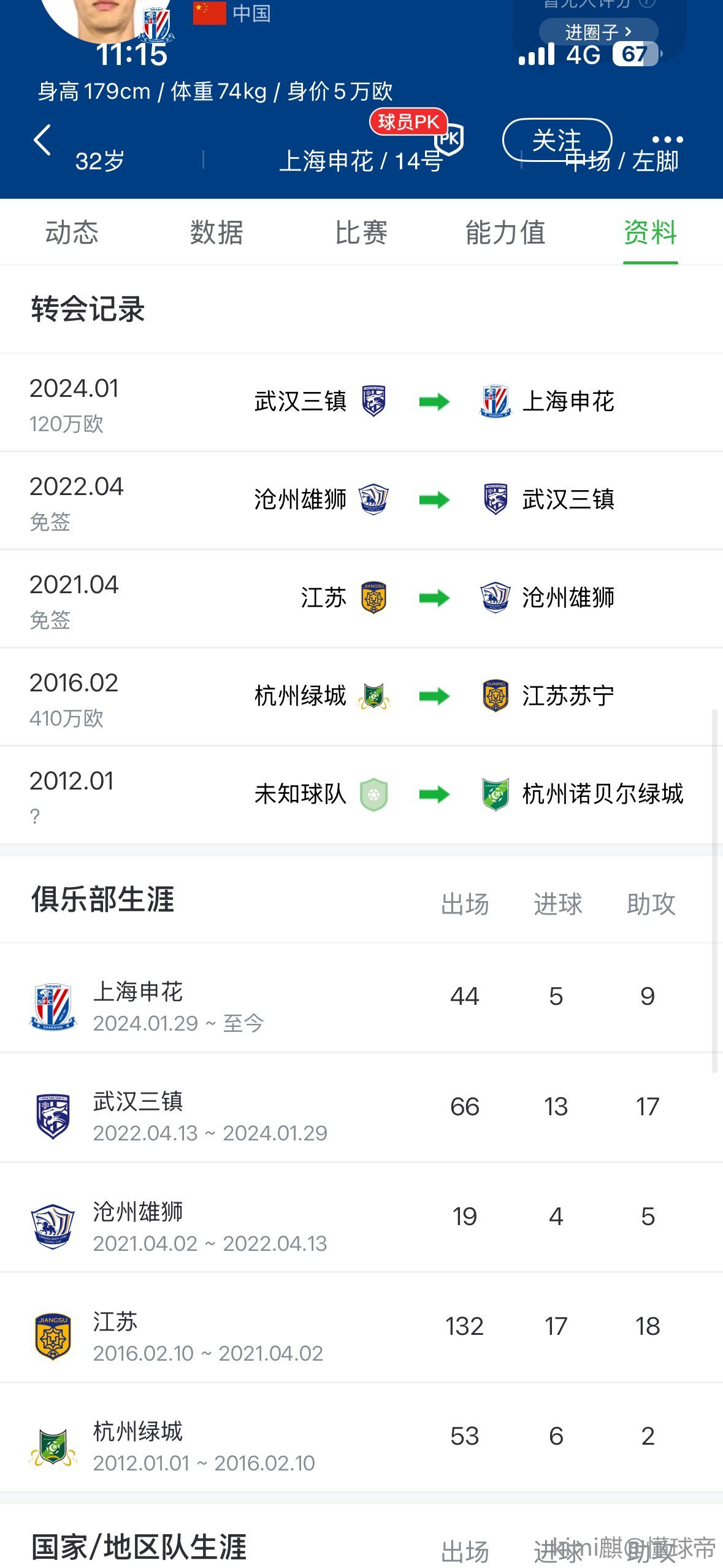Tap the 进圈子 button

[598, 31]
